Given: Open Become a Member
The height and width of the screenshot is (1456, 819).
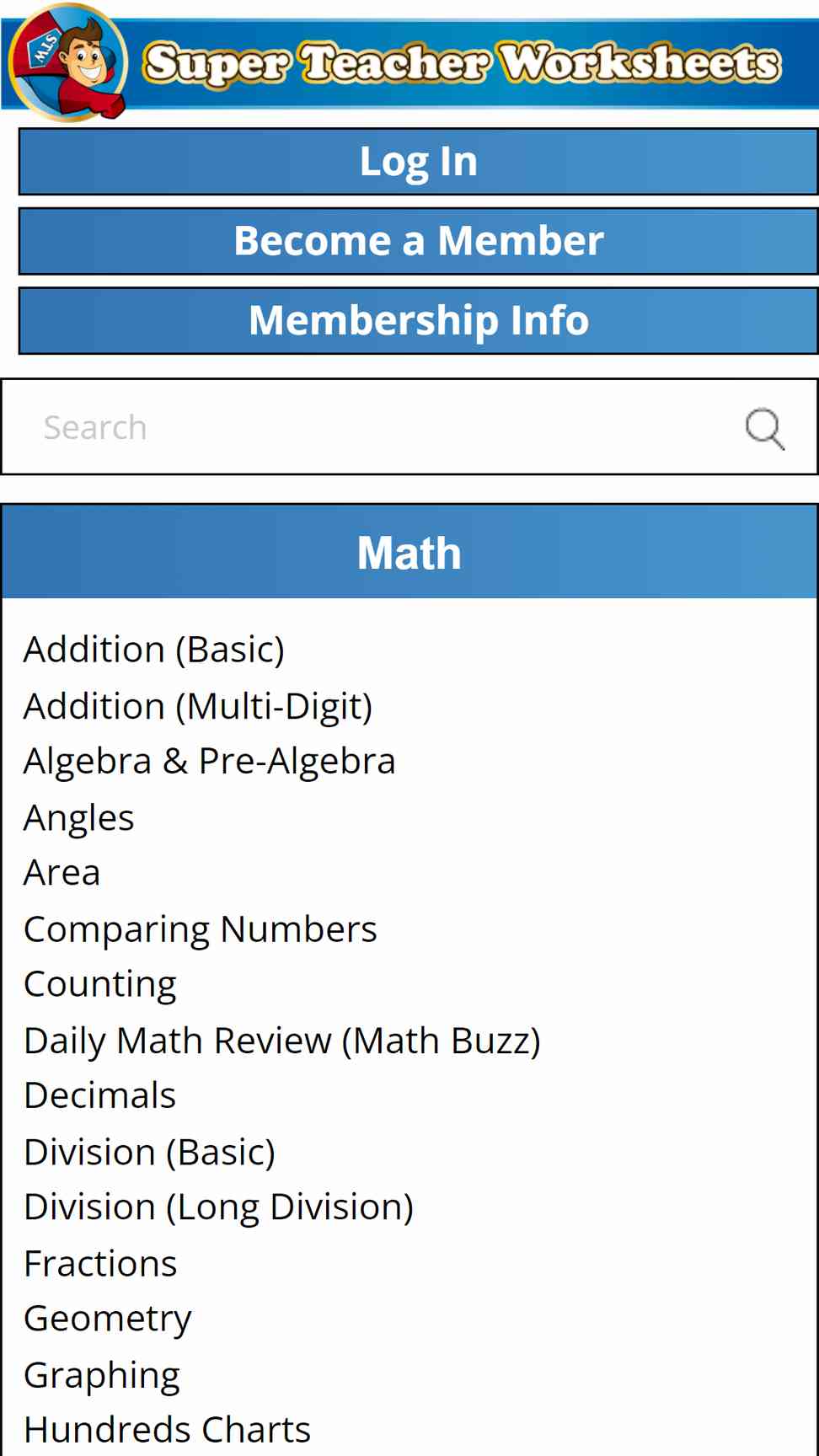Looking at the screenshot, I should point(419,241).
